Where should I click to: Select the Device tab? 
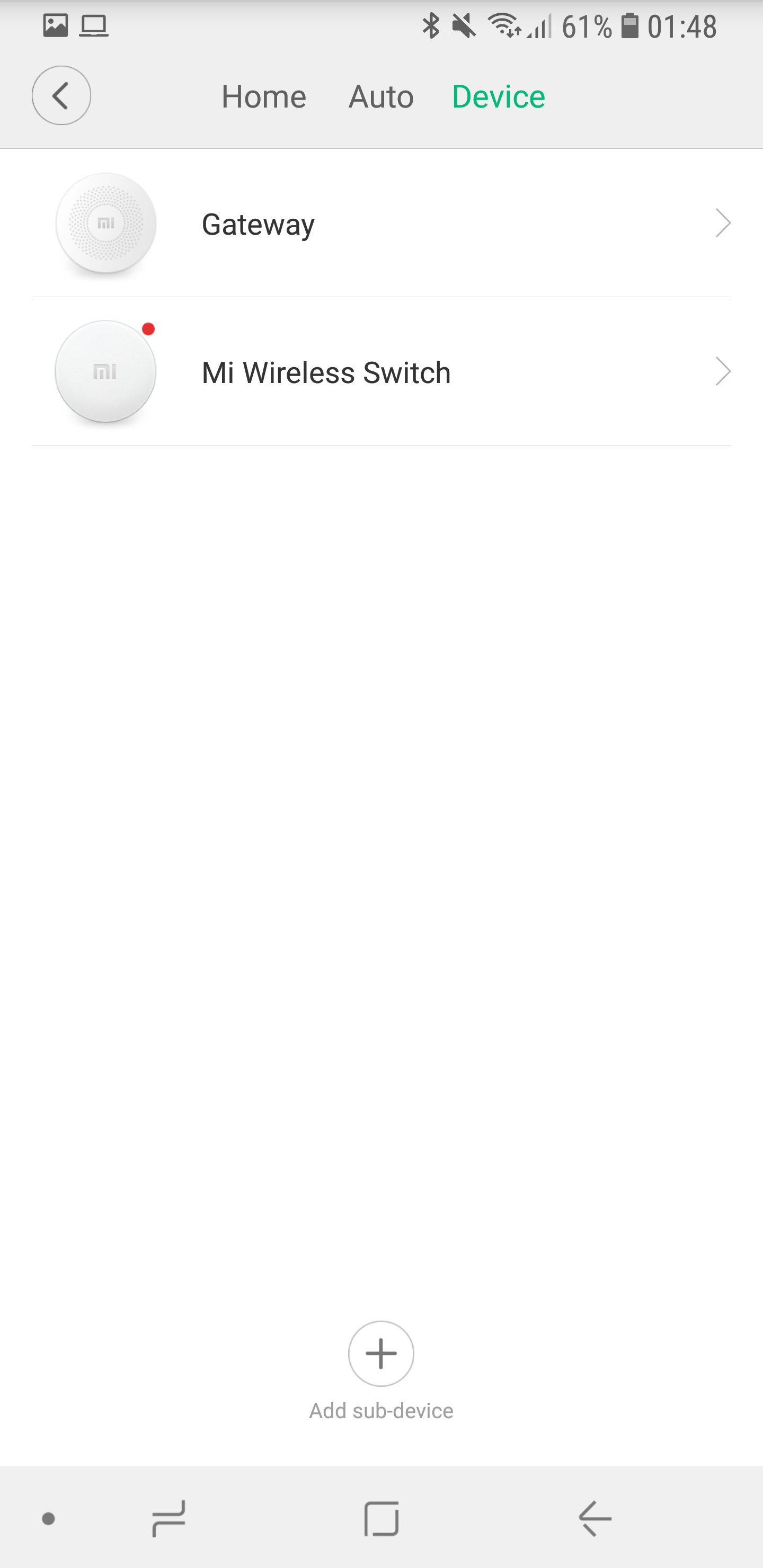pos(498,97)
